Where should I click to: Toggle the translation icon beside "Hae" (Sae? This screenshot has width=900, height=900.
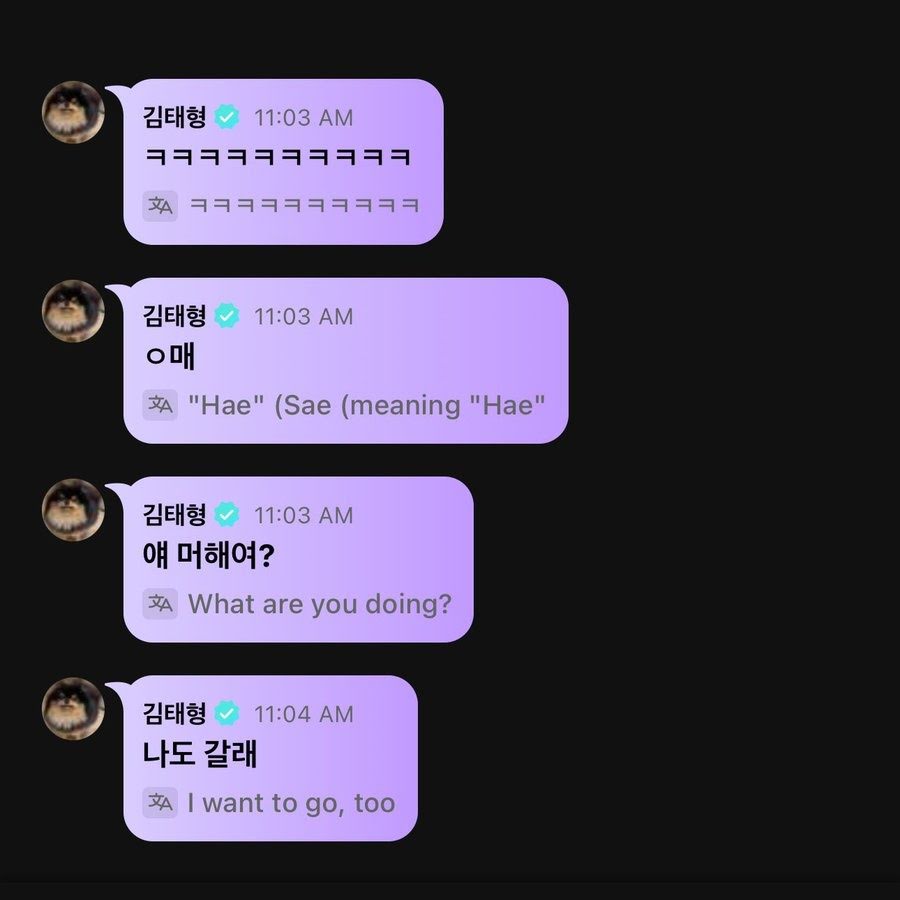pyautogui.click(x=160, y=405)
